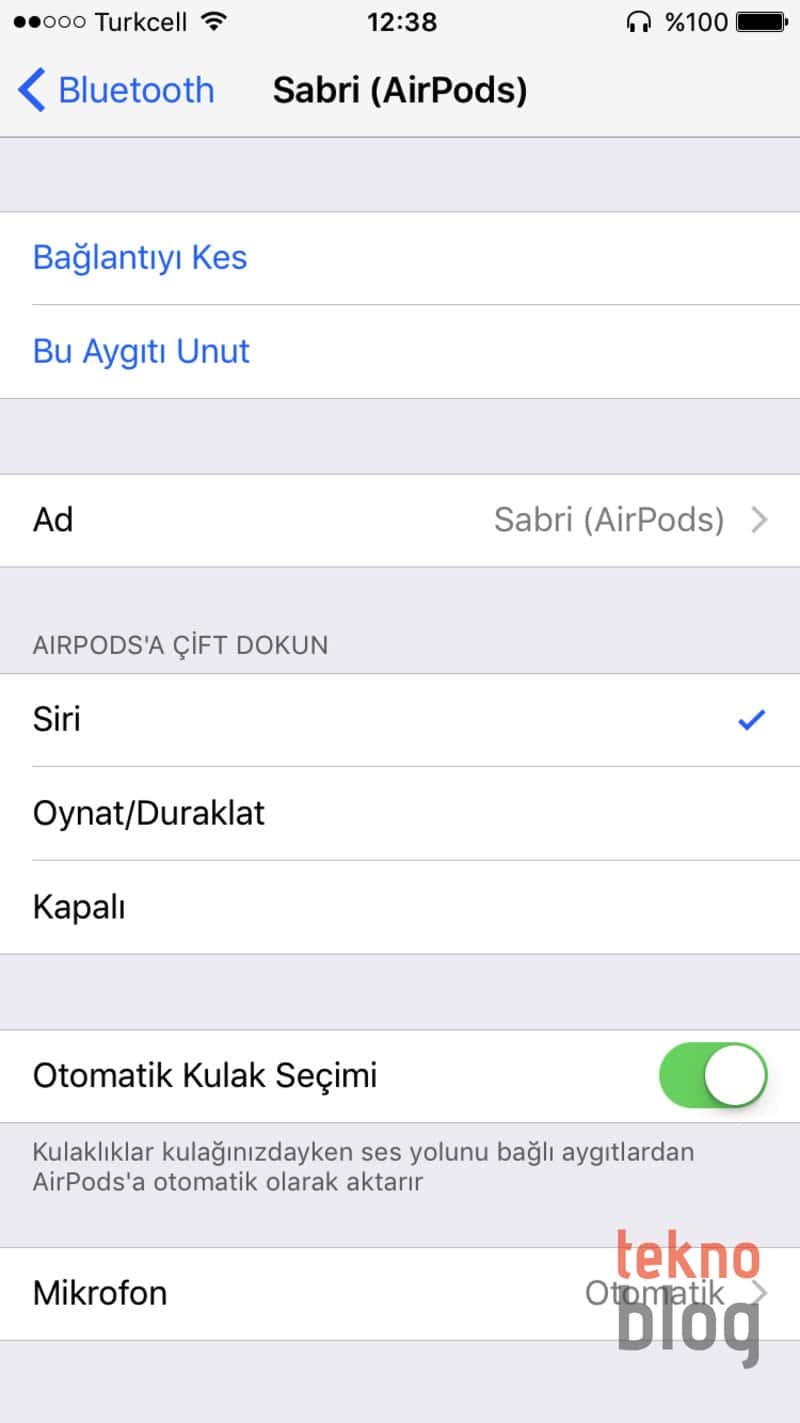Viewport: 800px width, 1423px height.
Task: Select Kapalı to disable double-tap
Action: pos(400,907)
